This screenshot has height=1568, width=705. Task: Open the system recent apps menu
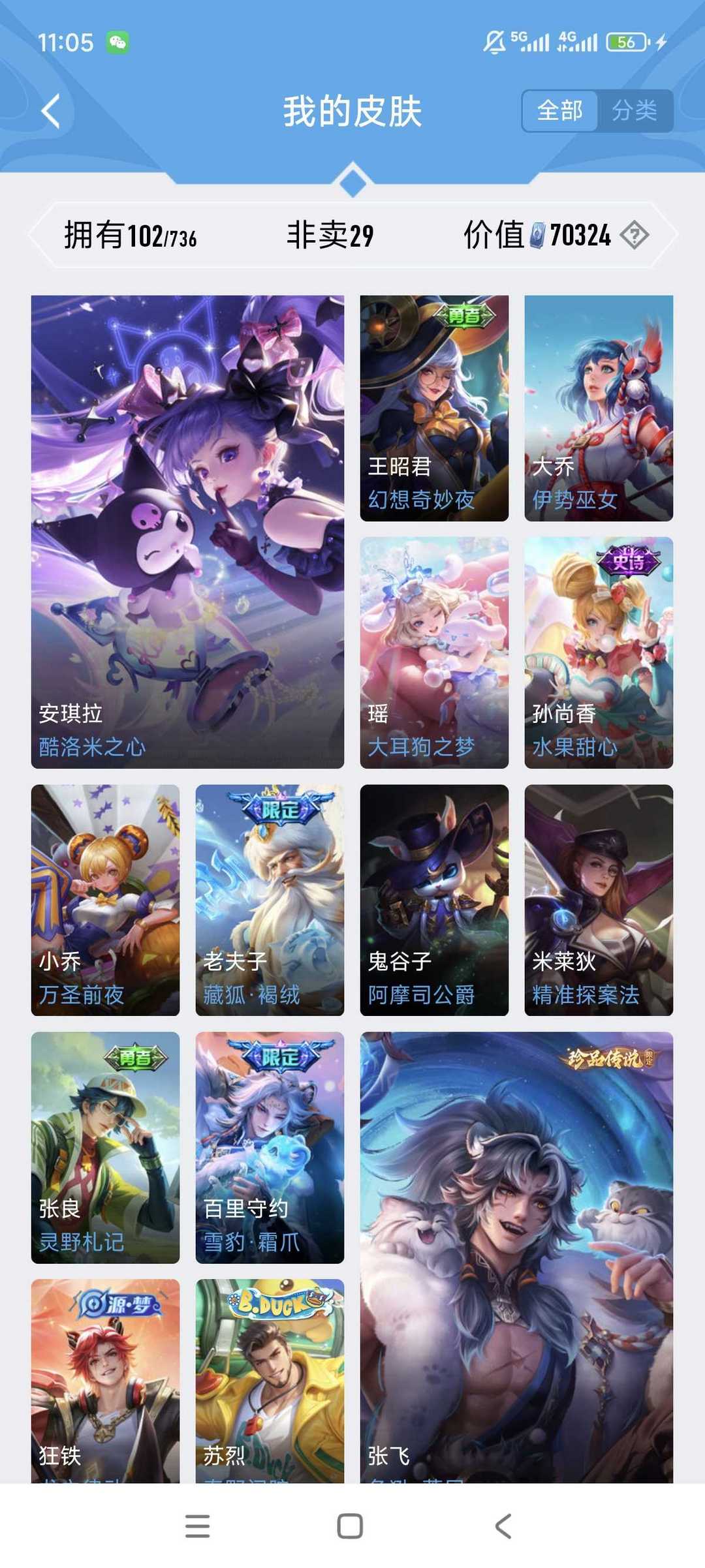tap(197, 1526)
